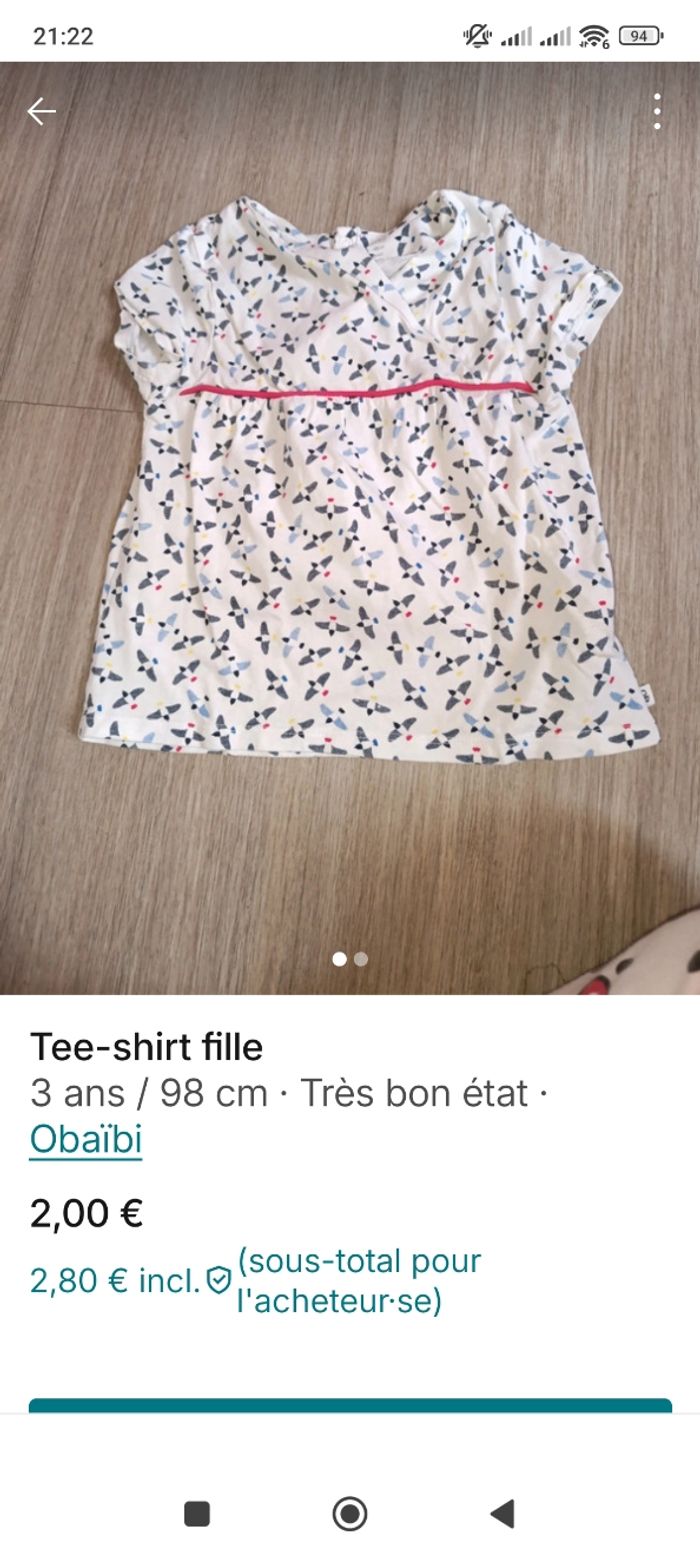Tap the teal button below the price
The image size is (700, 1556).
click(350, 1405)
